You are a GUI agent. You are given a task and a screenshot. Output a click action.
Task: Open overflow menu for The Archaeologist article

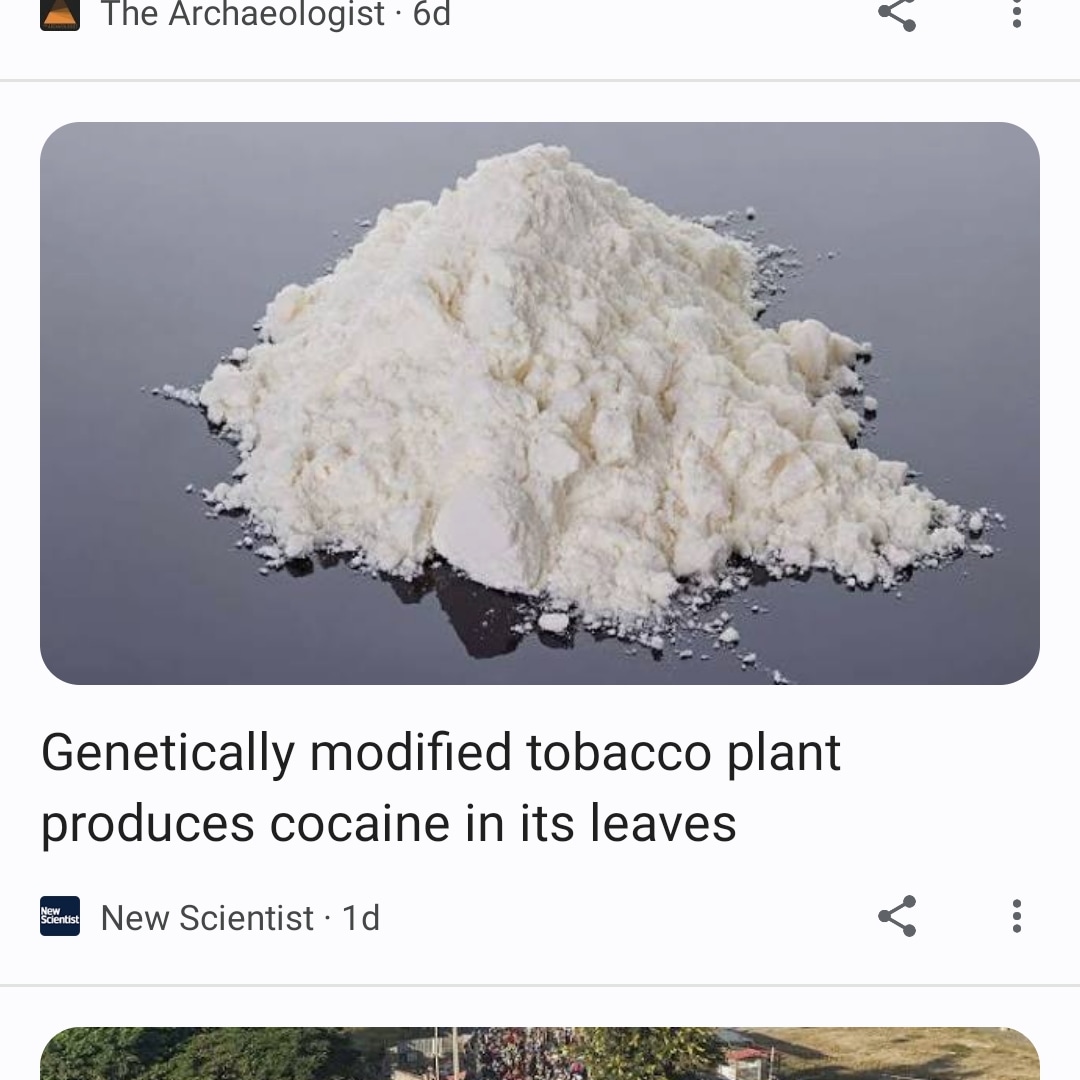pos(1016,14)
